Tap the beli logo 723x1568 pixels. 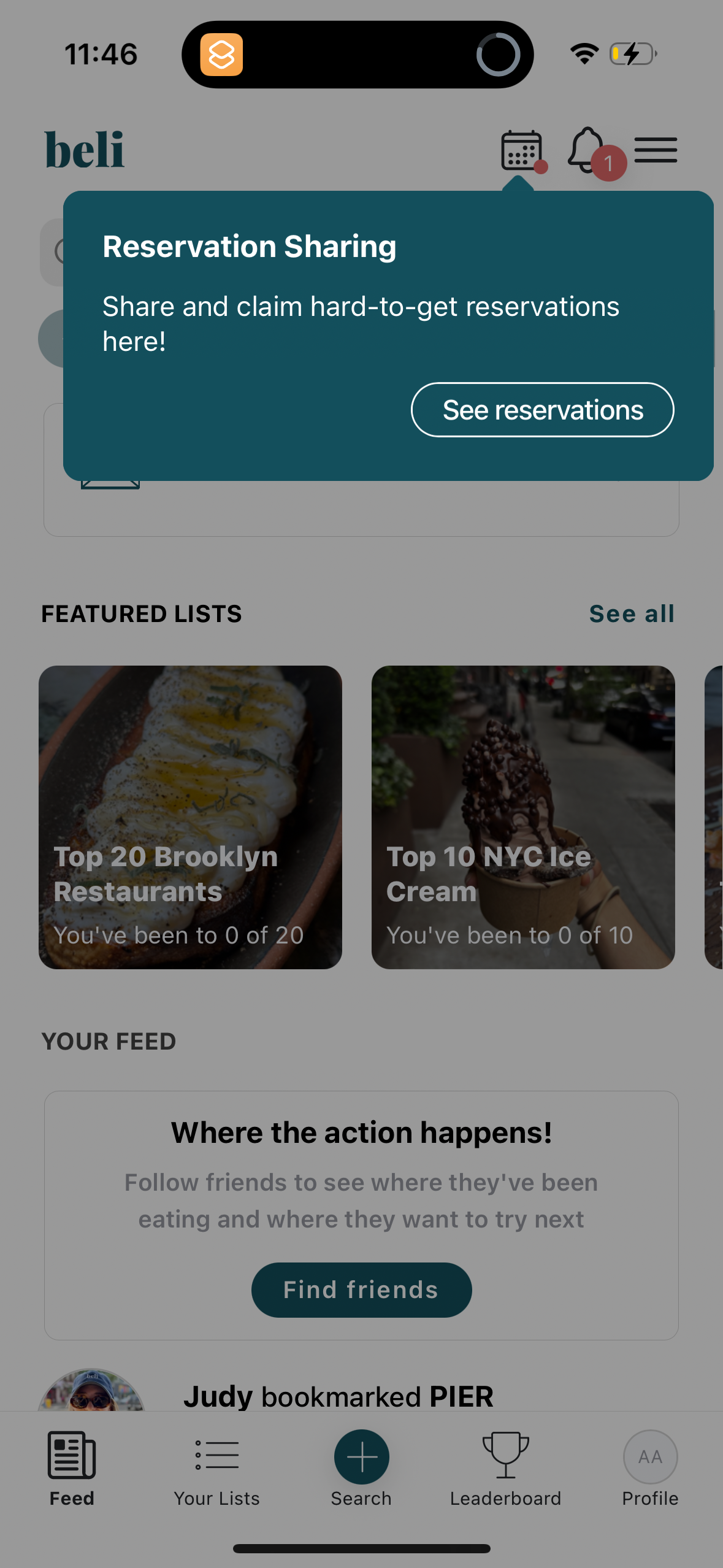(85, 149)
